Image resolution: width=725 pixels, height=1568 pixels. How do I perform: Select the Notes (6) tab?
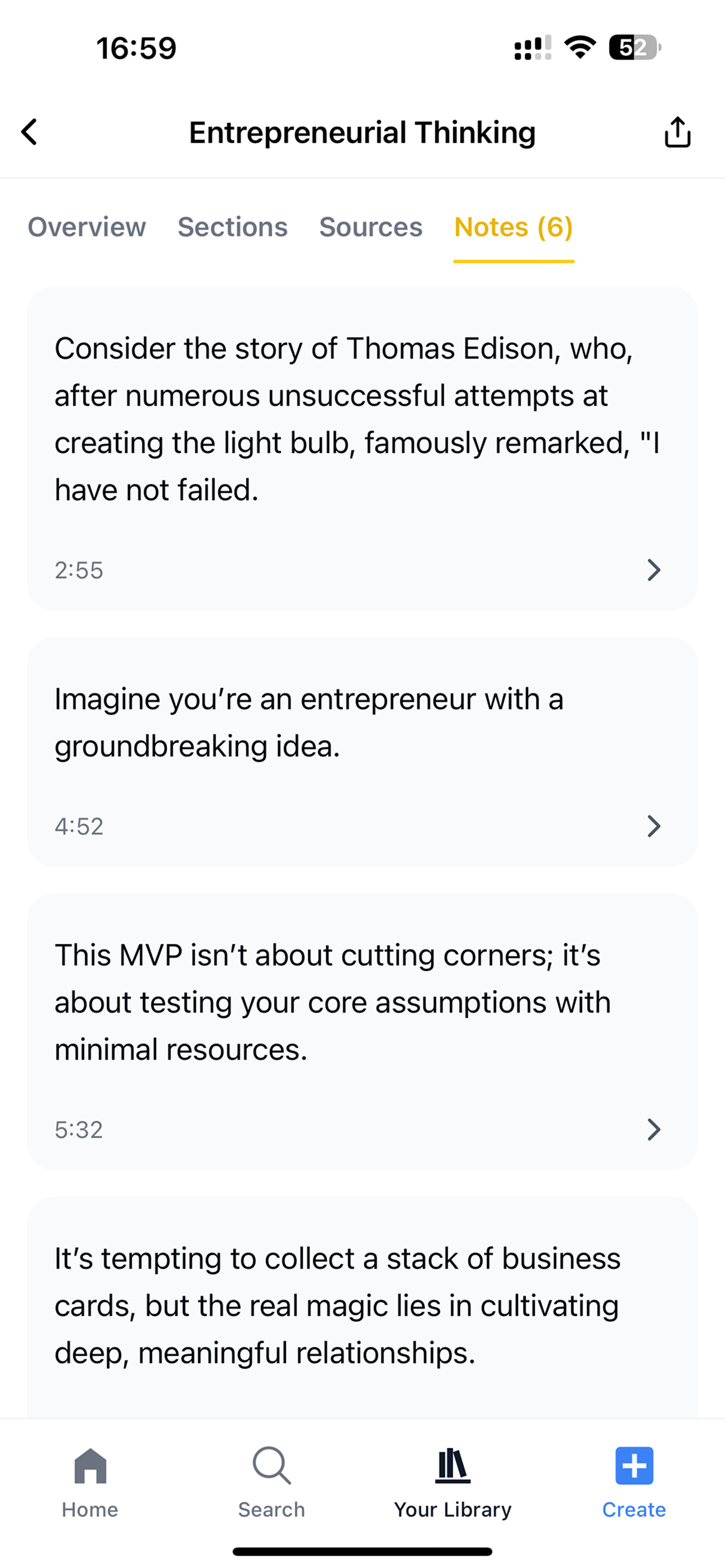[513, 227]
